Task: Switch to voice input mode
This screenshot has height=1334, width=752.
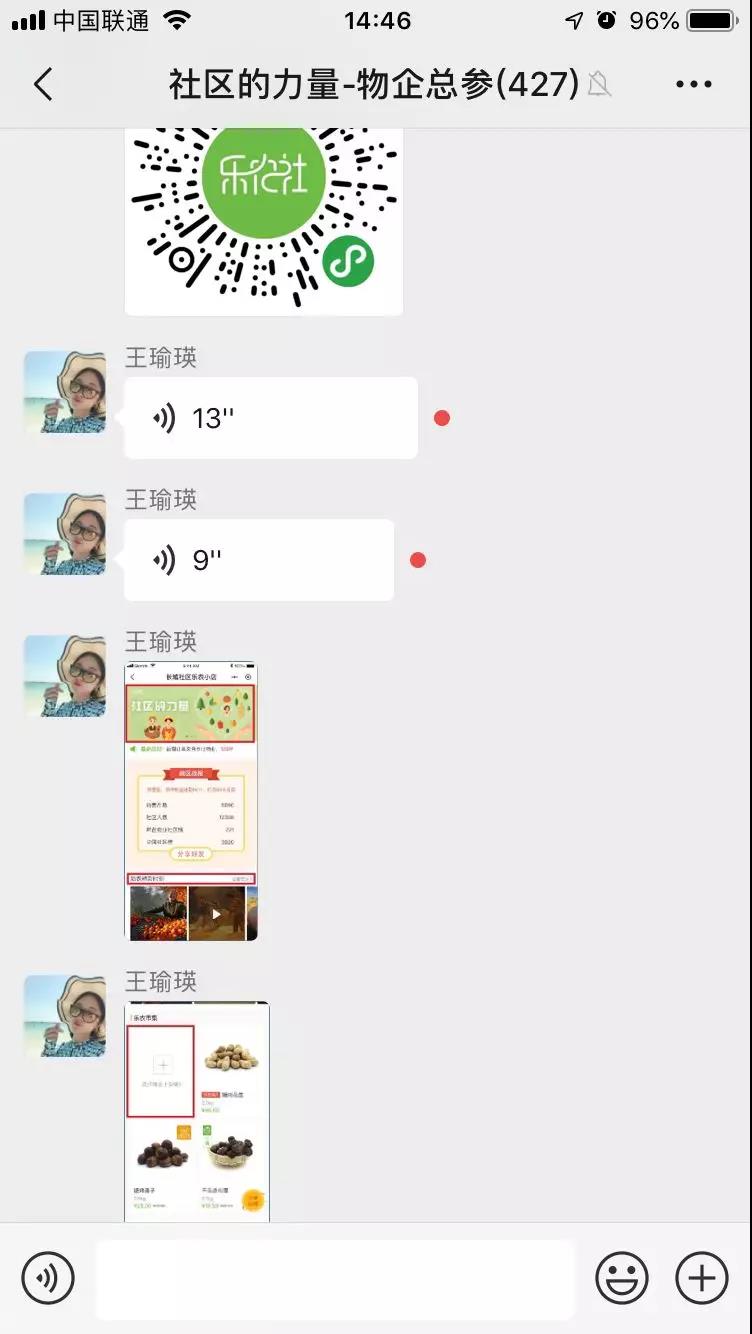Action: coord(48,1277)
